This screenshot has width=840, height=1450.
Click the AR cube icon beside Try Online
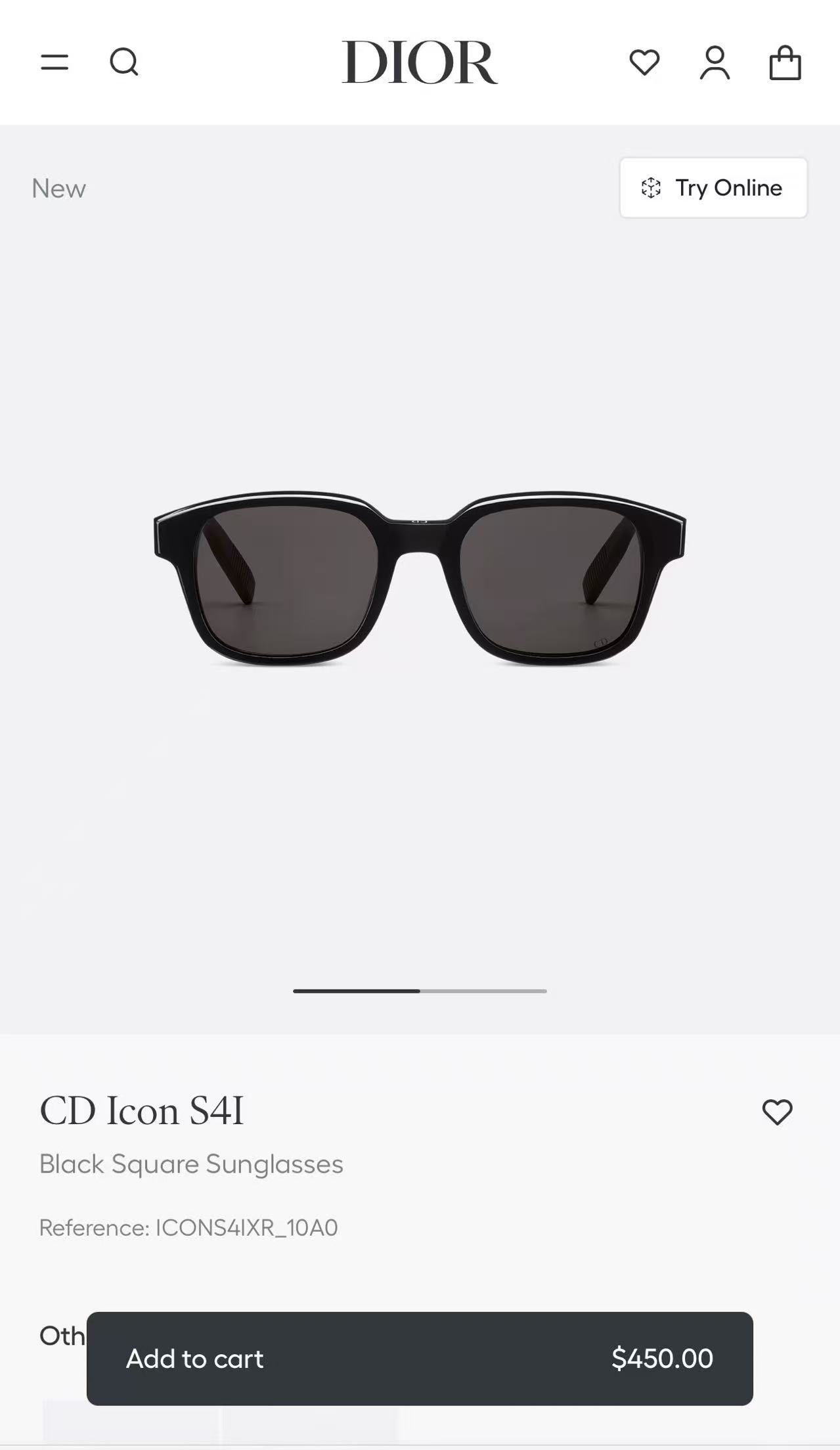651,189
